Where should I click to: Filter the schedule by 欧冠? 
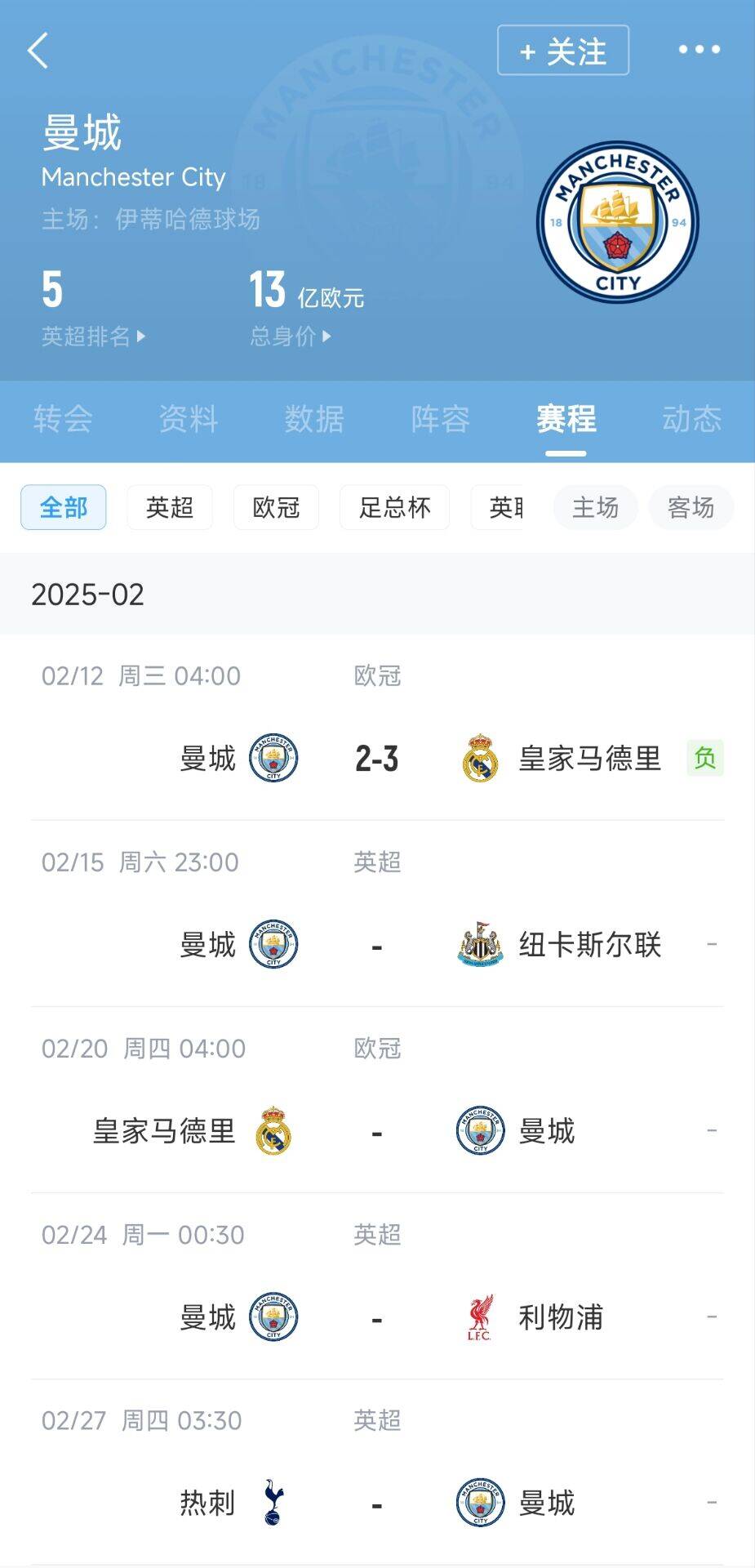276,507
